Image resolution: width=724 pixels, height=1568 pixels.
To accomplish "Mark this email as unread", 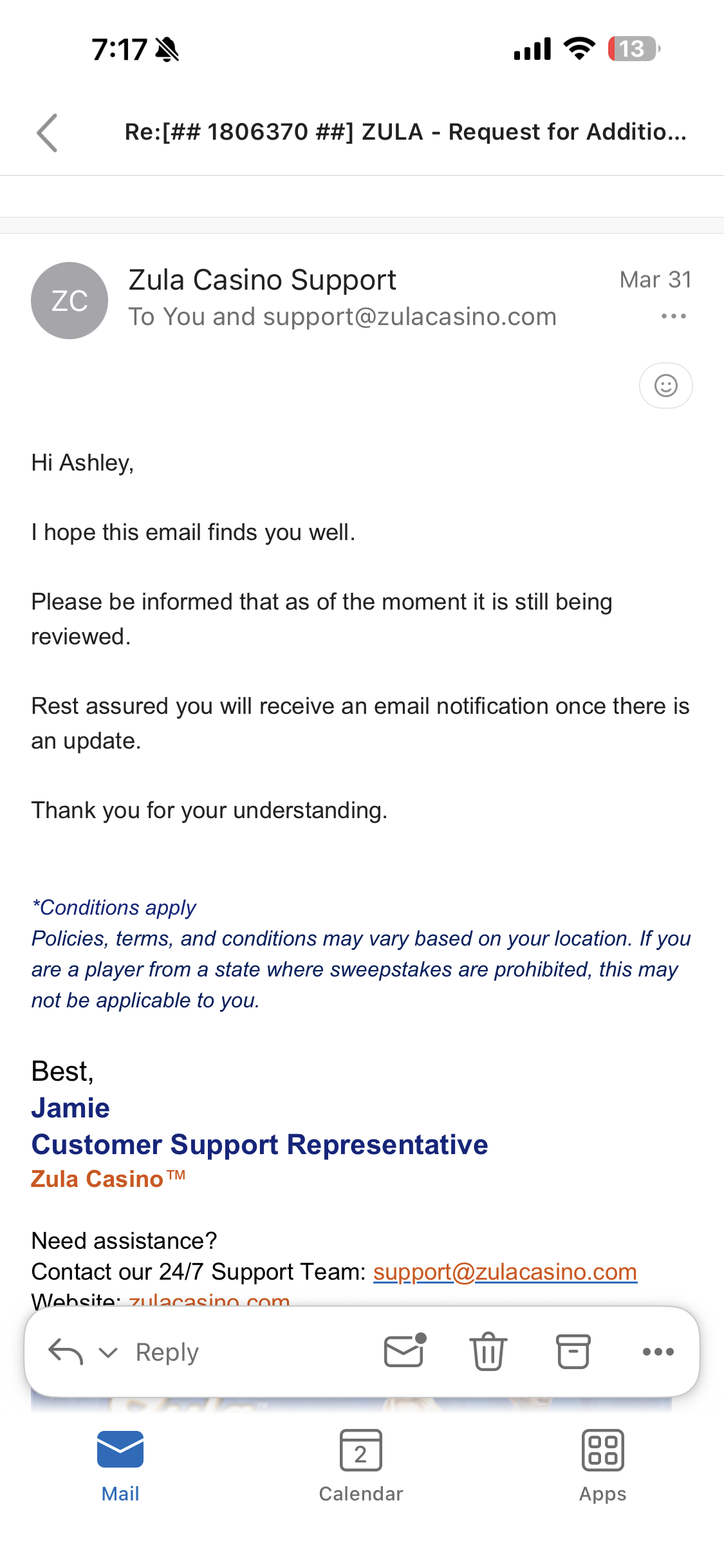I will pos(404,1351).
